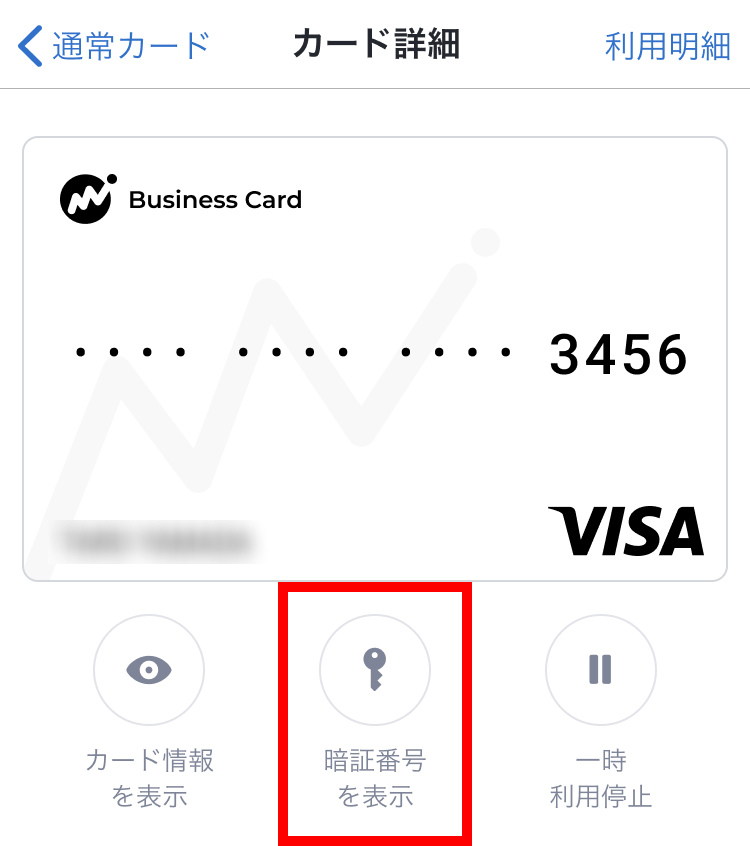
Task: Pause card with 一時利用停止
Action: click(x=600, y=670)
